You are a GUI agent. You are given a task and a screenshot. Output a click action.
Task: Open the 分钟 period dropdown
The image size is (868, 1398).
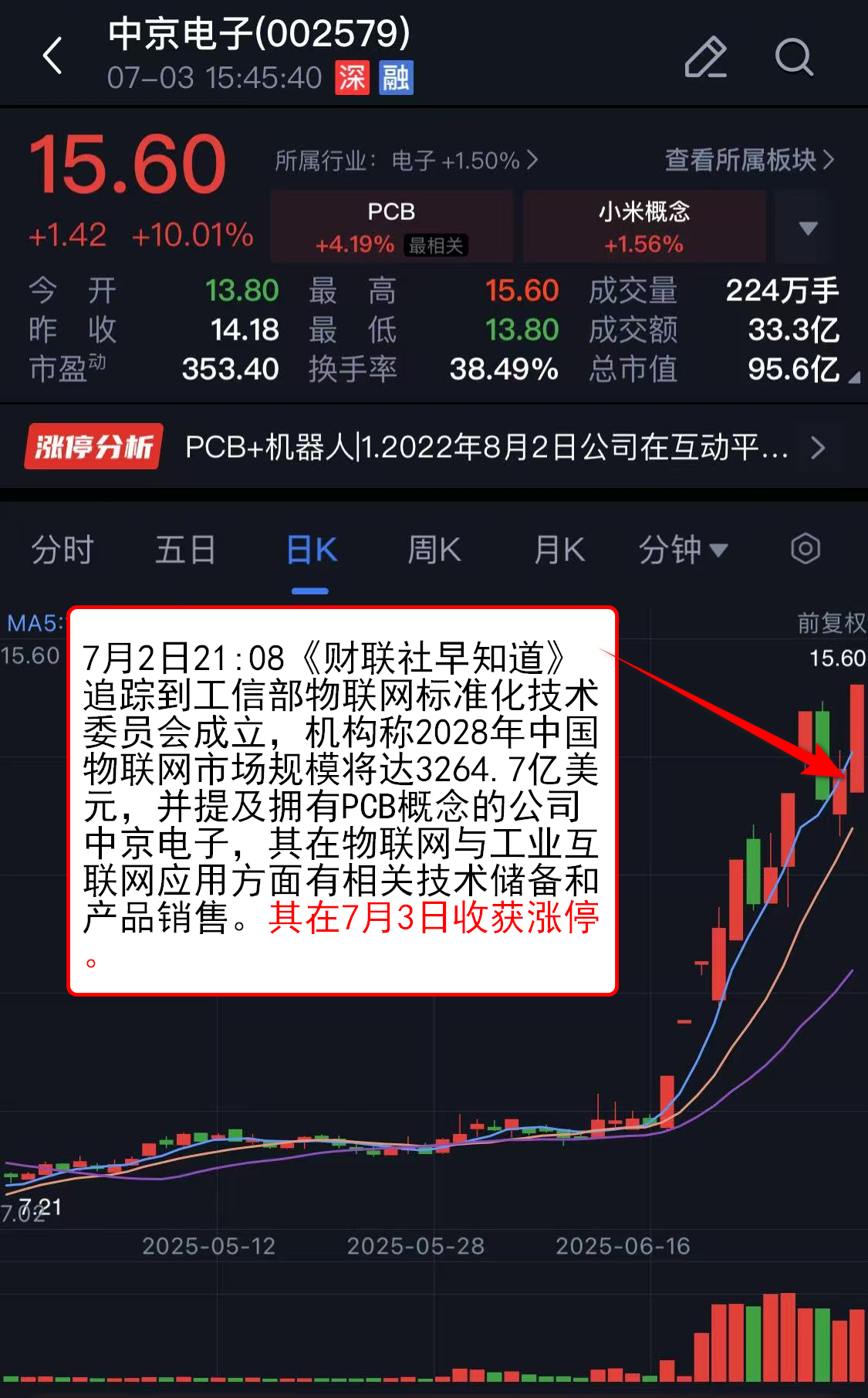pyautogui.click(x=683, y=550)
